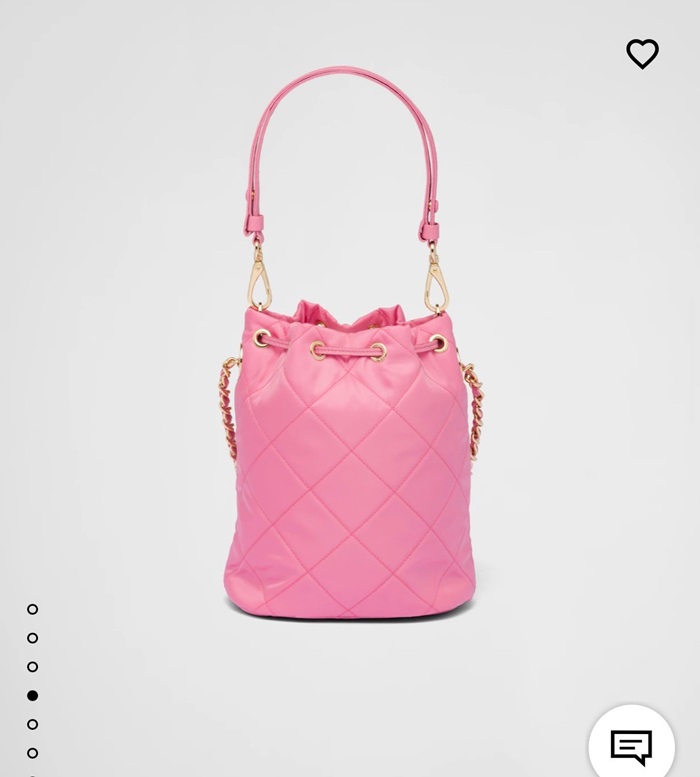Go to the fifth image indicator dot
Viewport: 700px width, 777px height.
coord(33,724)
